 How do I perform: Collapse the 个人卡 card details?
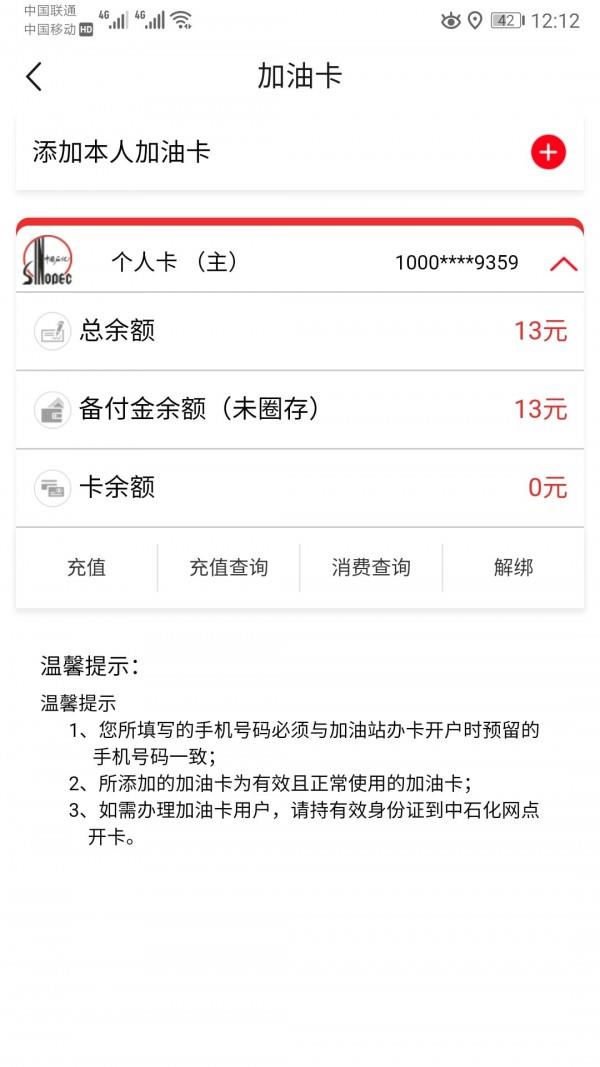click(x=563, y=263)
